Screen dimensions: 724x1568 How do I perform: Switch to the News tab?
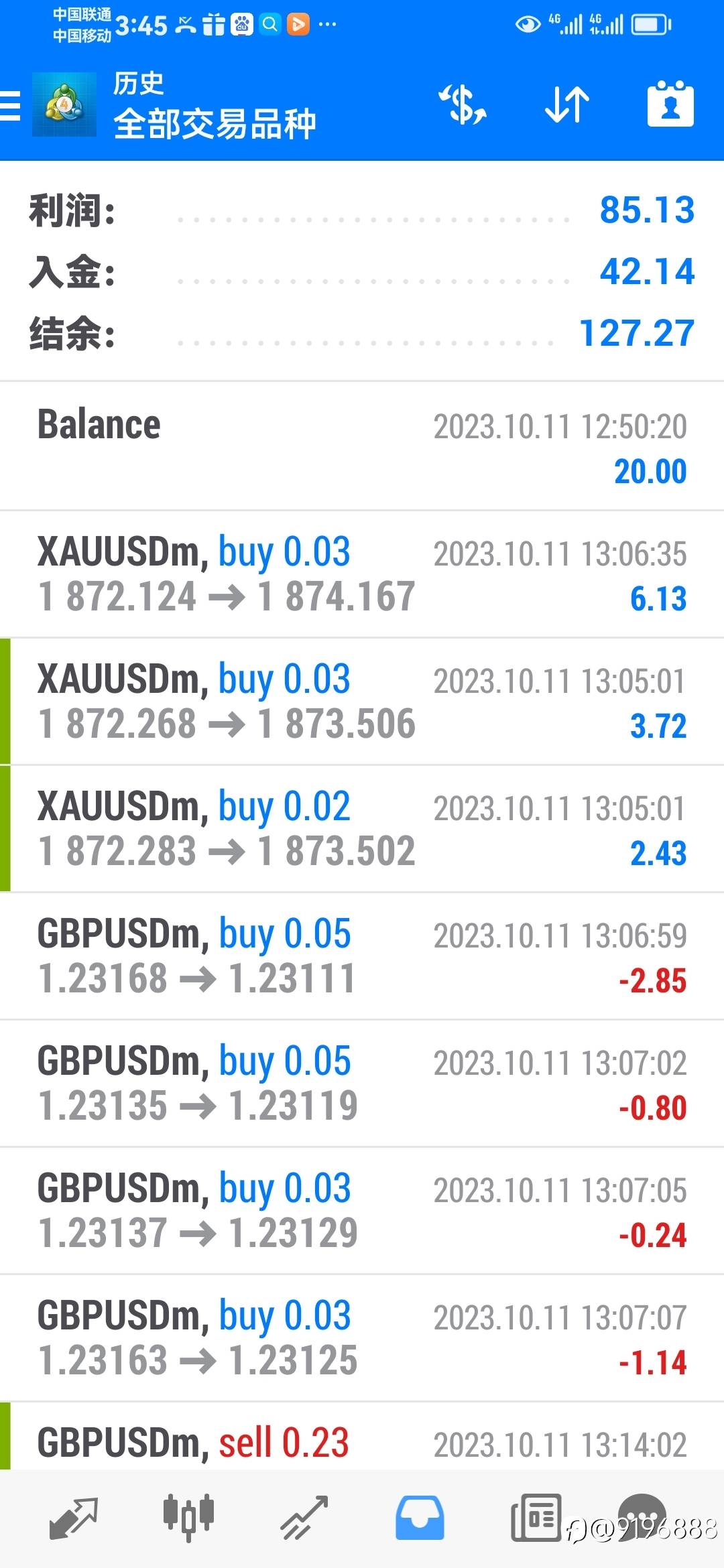pos(536,1518)
